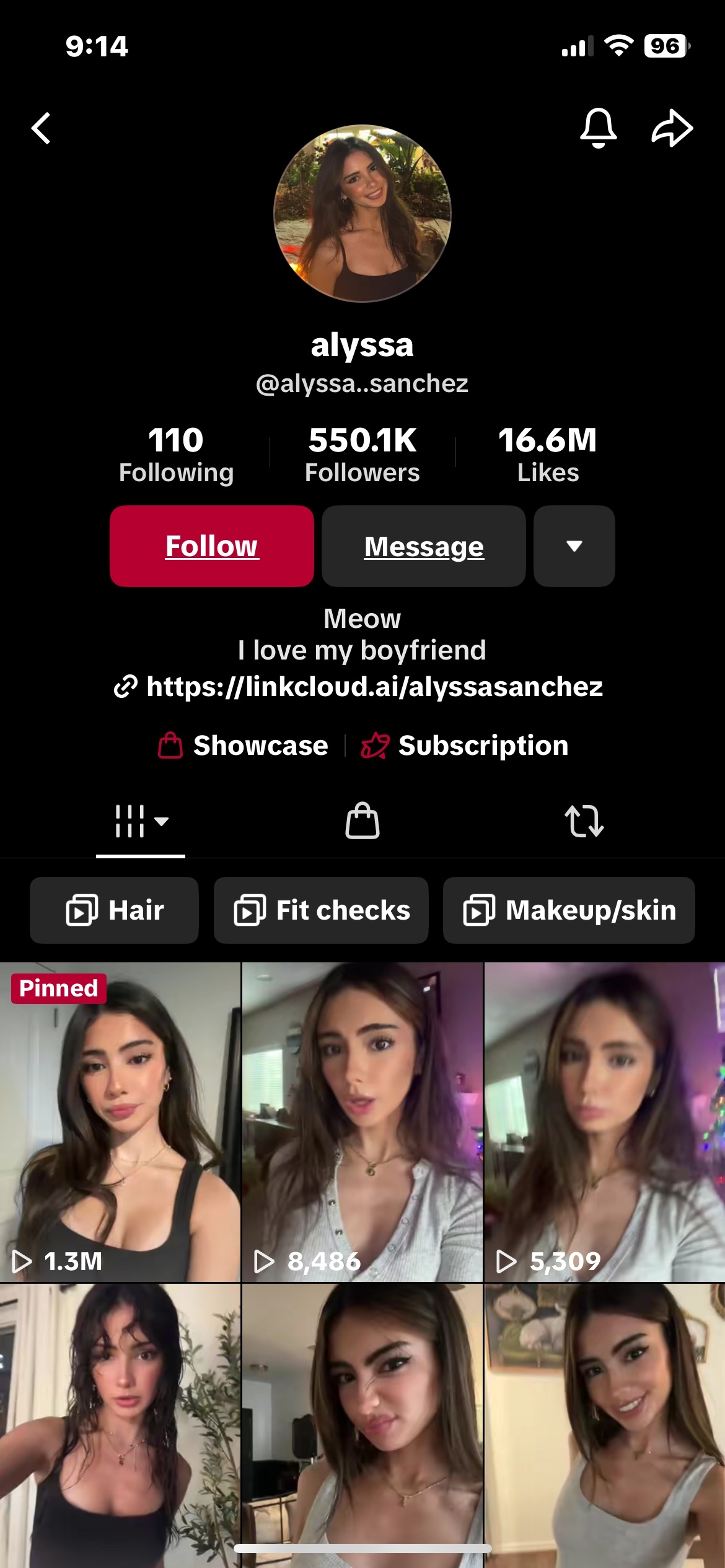Switch to the videos grid tab
Screen dimensions: 725x1568
[141, 822]
